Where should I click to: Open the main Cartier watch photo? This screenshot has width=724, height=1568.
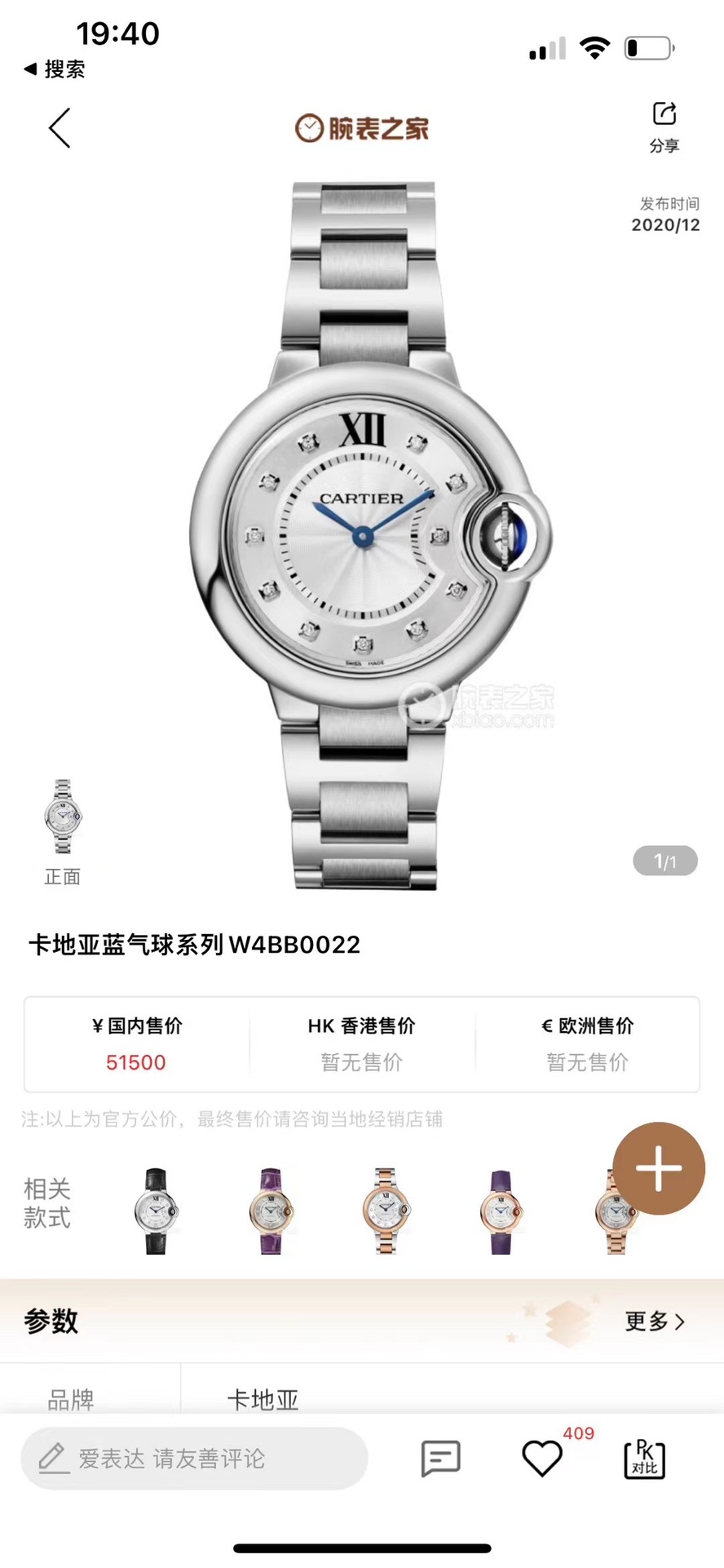point(364,534)
